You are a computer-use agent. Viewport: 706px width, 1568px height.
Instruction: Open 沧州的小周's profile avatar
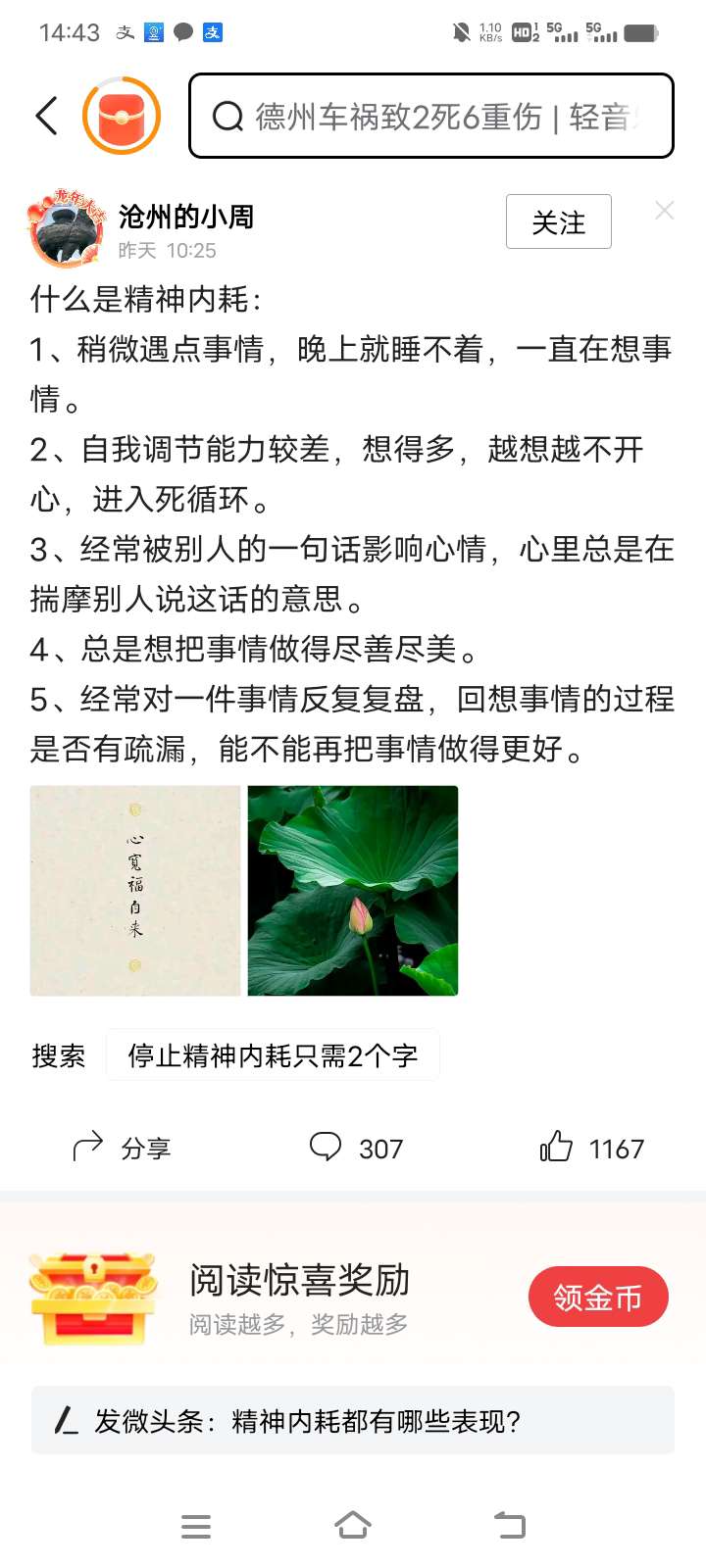pos(65,230)
